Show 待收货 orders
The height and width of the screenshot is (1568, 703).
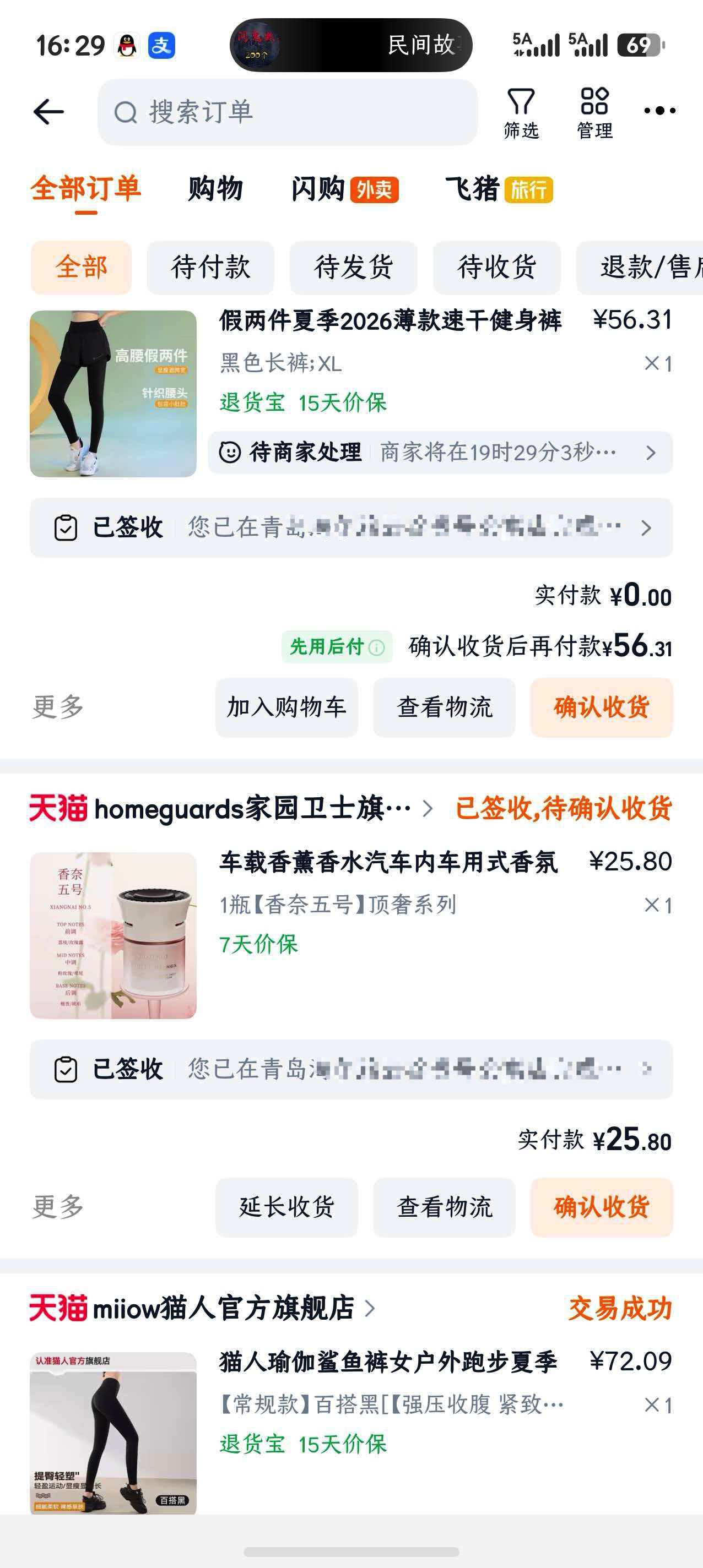496,267
